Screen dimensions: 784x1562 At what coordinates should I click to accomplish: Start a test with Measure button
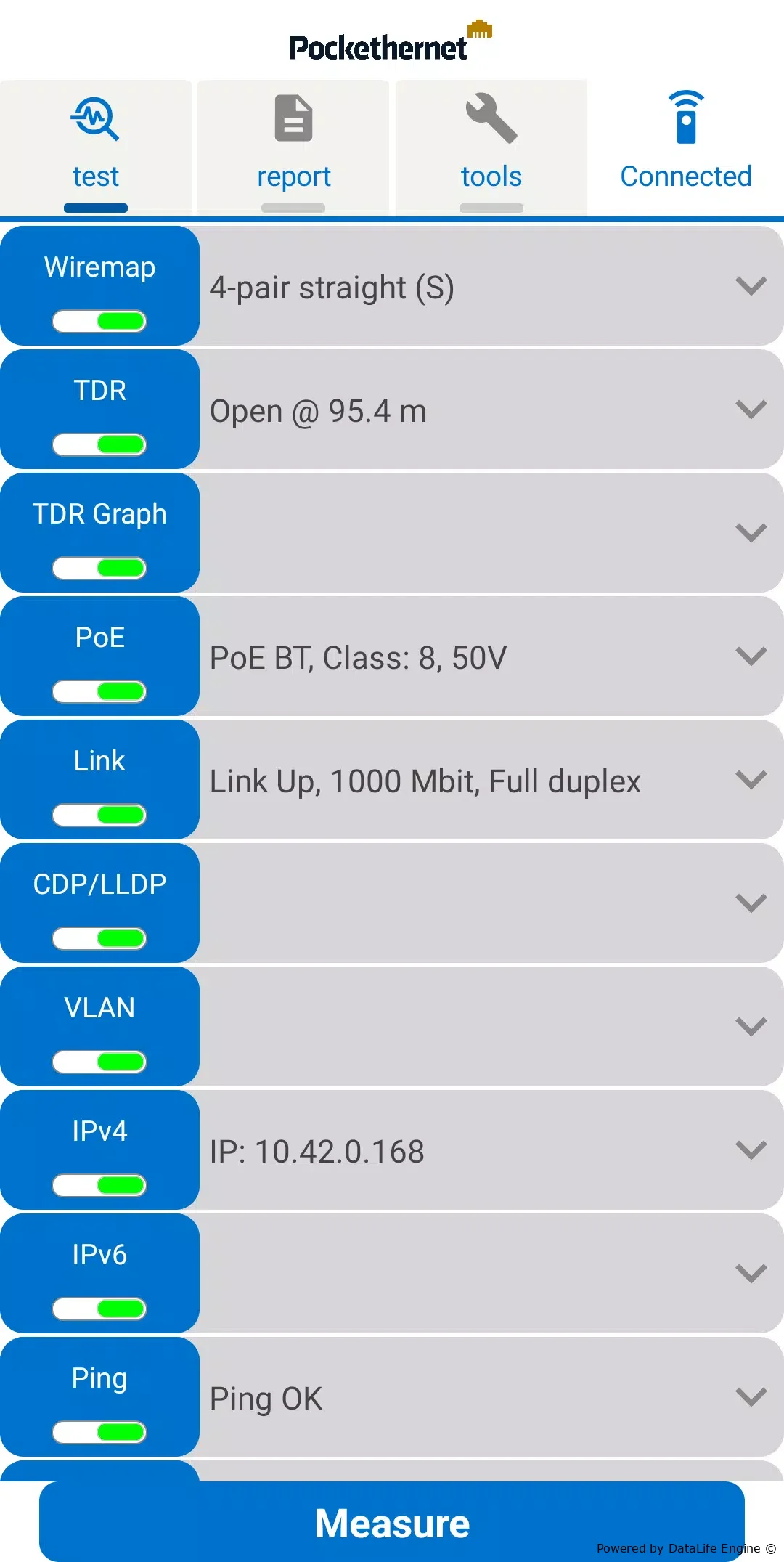point(392,1522)
